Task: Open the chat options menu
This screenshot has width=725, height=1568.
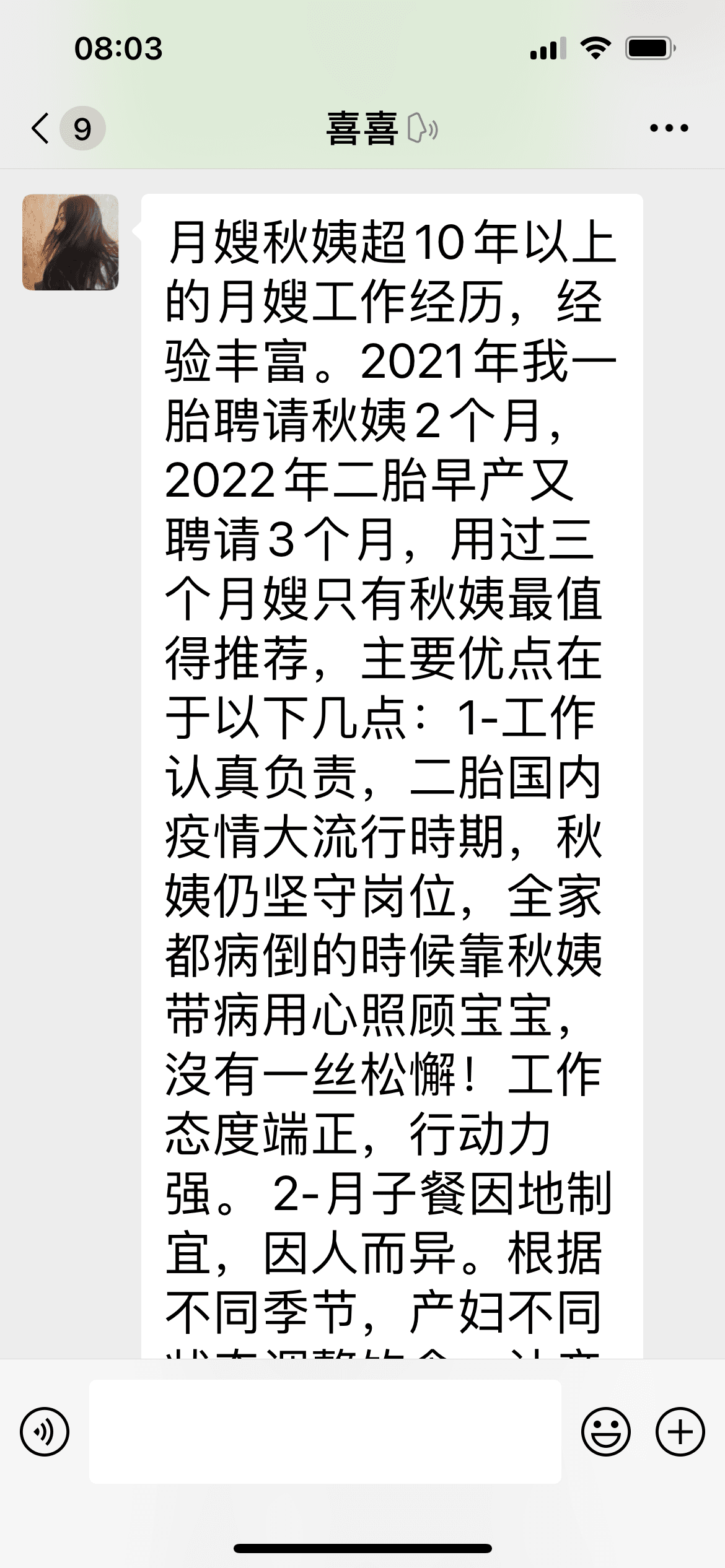Action: tap(669, 128)
